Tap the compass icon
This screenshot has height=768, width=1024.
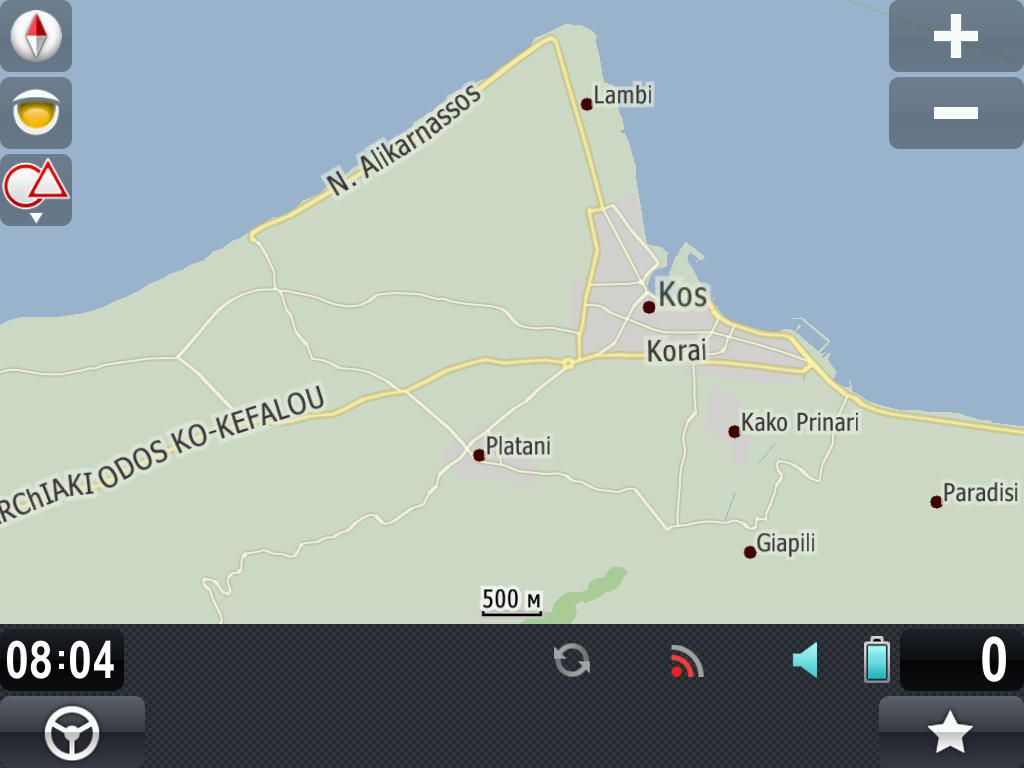(36, 35)
